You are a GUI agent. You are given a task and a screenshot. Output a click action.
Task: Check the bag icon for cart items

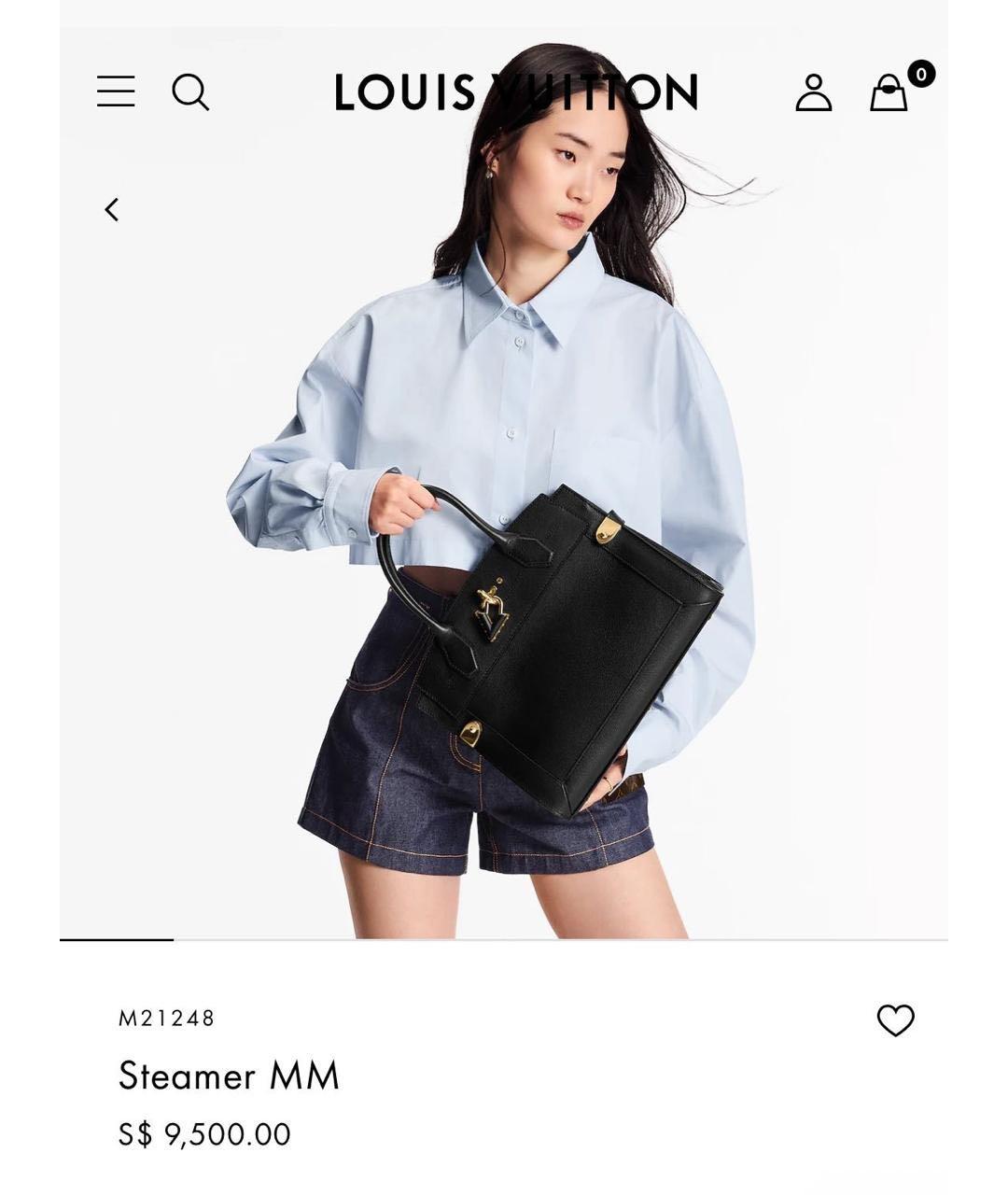click(x=885, y=92)
